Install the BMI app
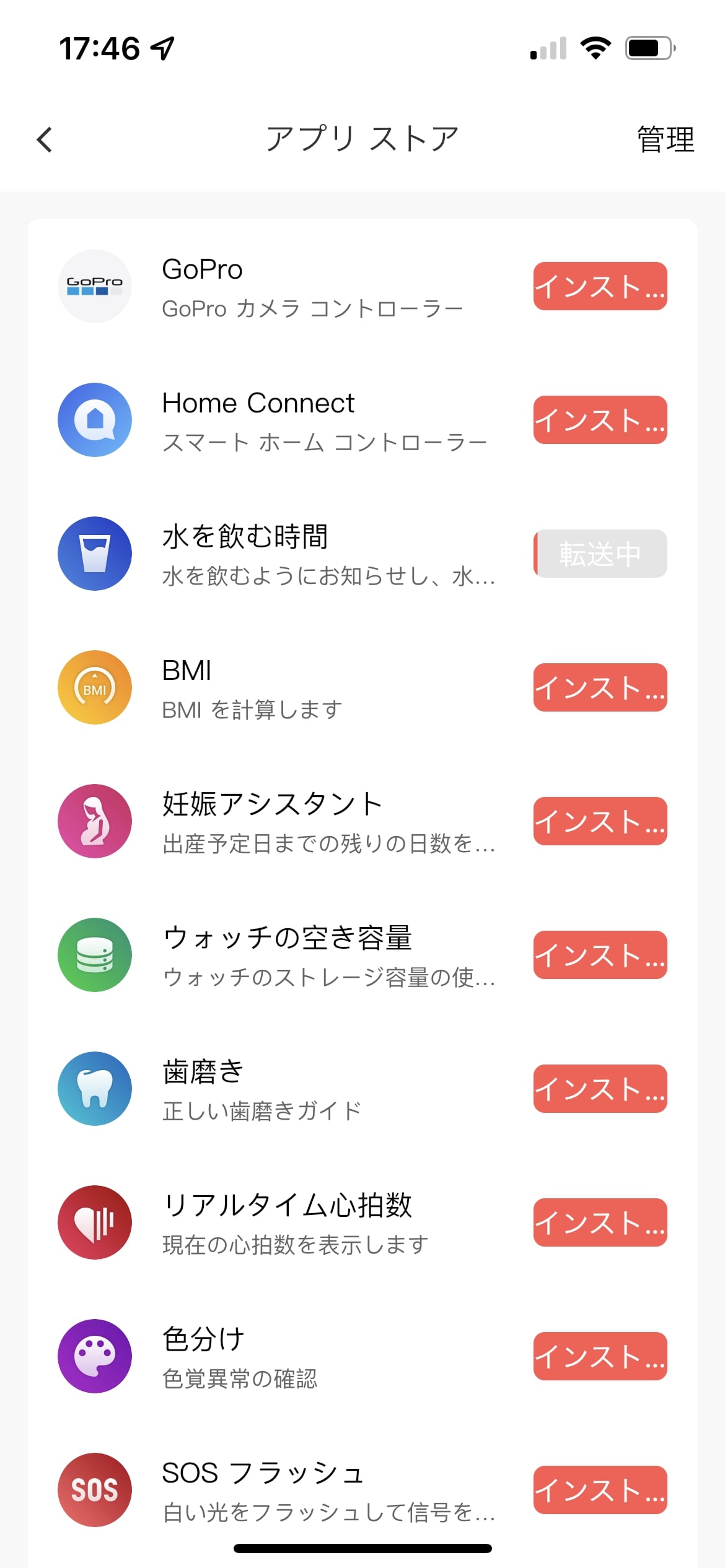Screen dimensions: 725x1568 pyautogui.click(x=600, y=687)
